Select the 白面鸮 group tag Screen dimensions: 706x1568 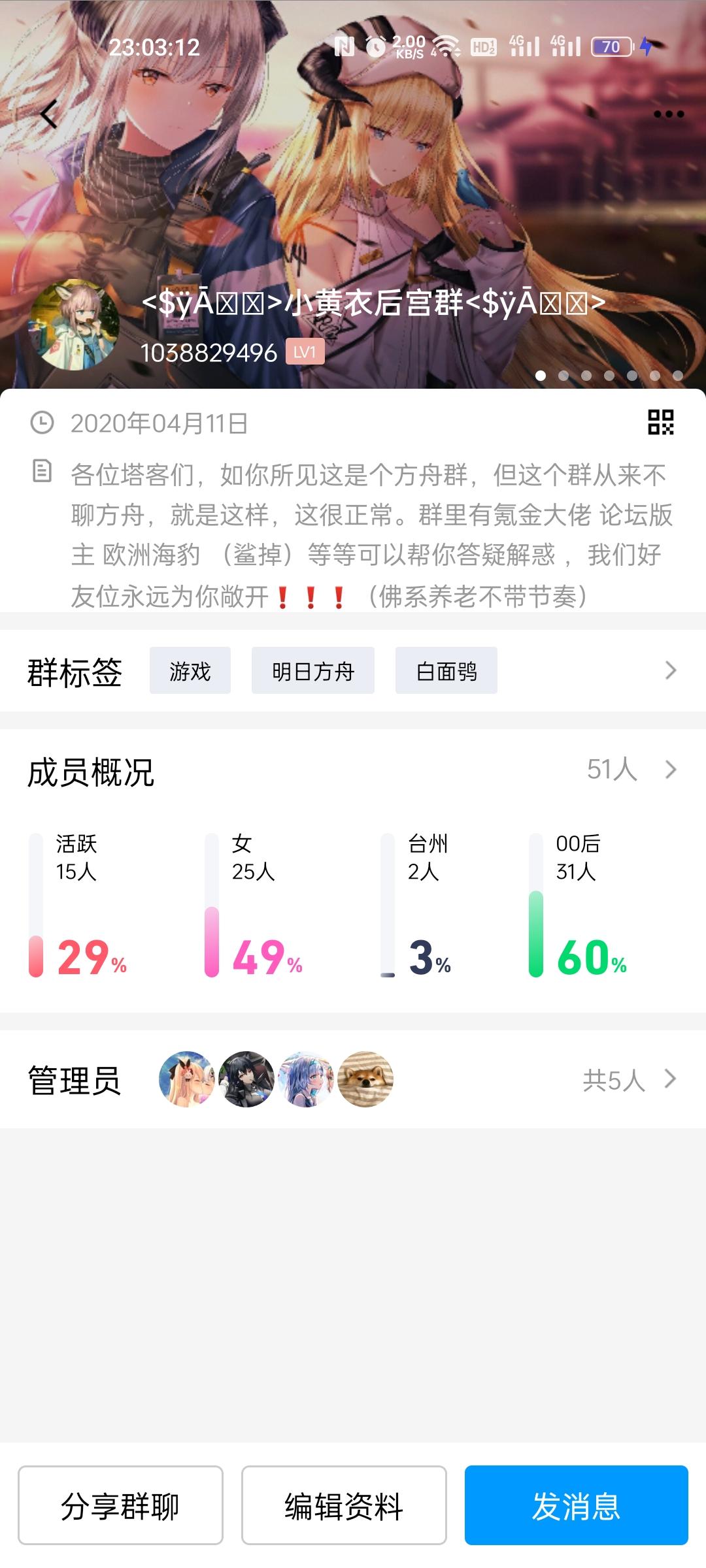(445, 670)
